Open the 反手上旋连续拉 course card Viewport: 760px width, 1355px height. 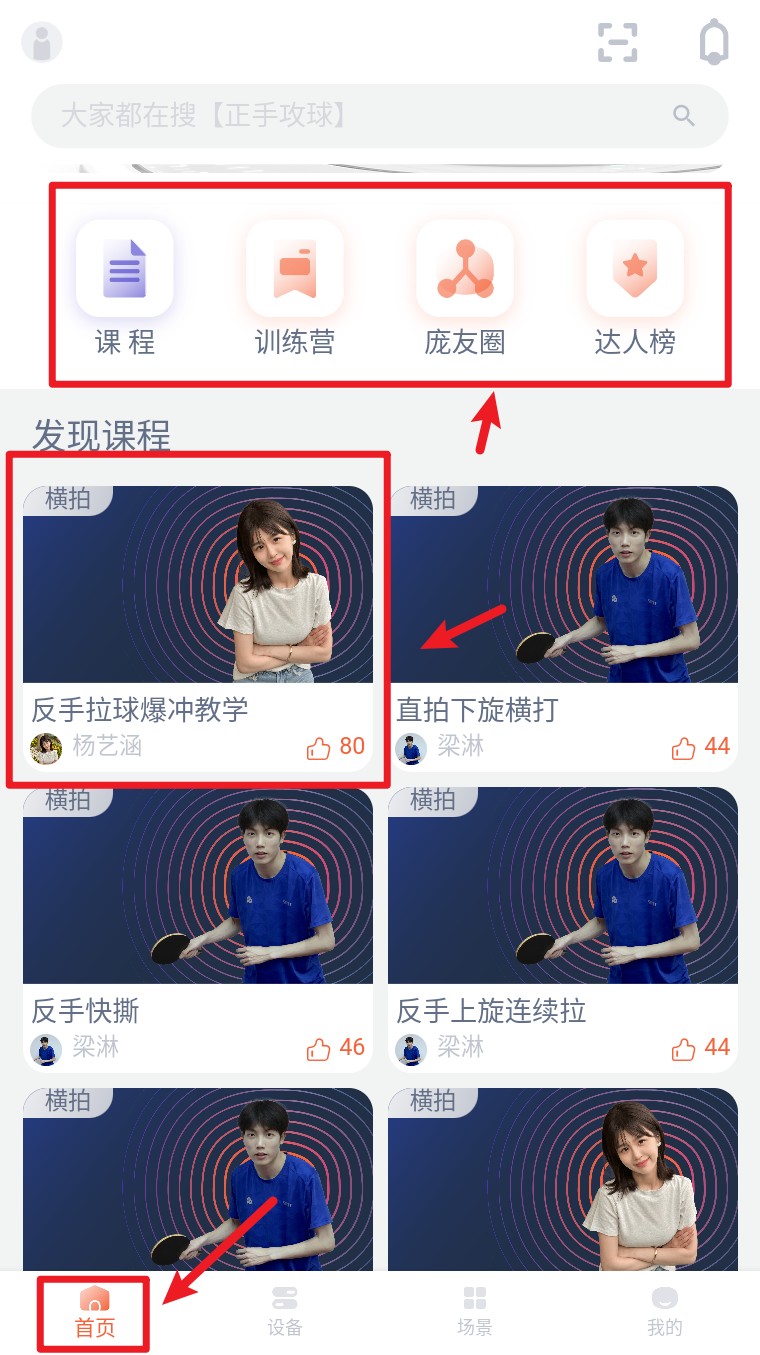click(x=563, y=900)
